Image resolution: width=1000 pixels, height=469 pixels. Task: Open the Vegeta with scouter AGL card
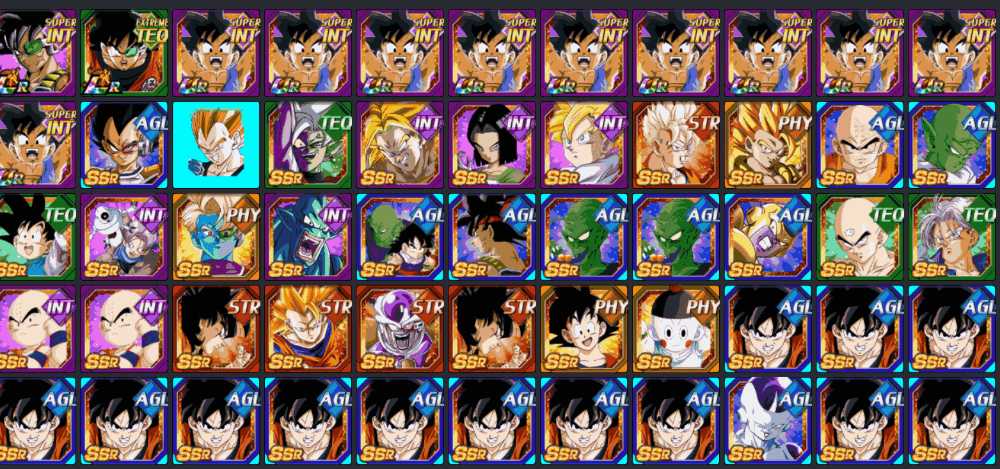124,144
